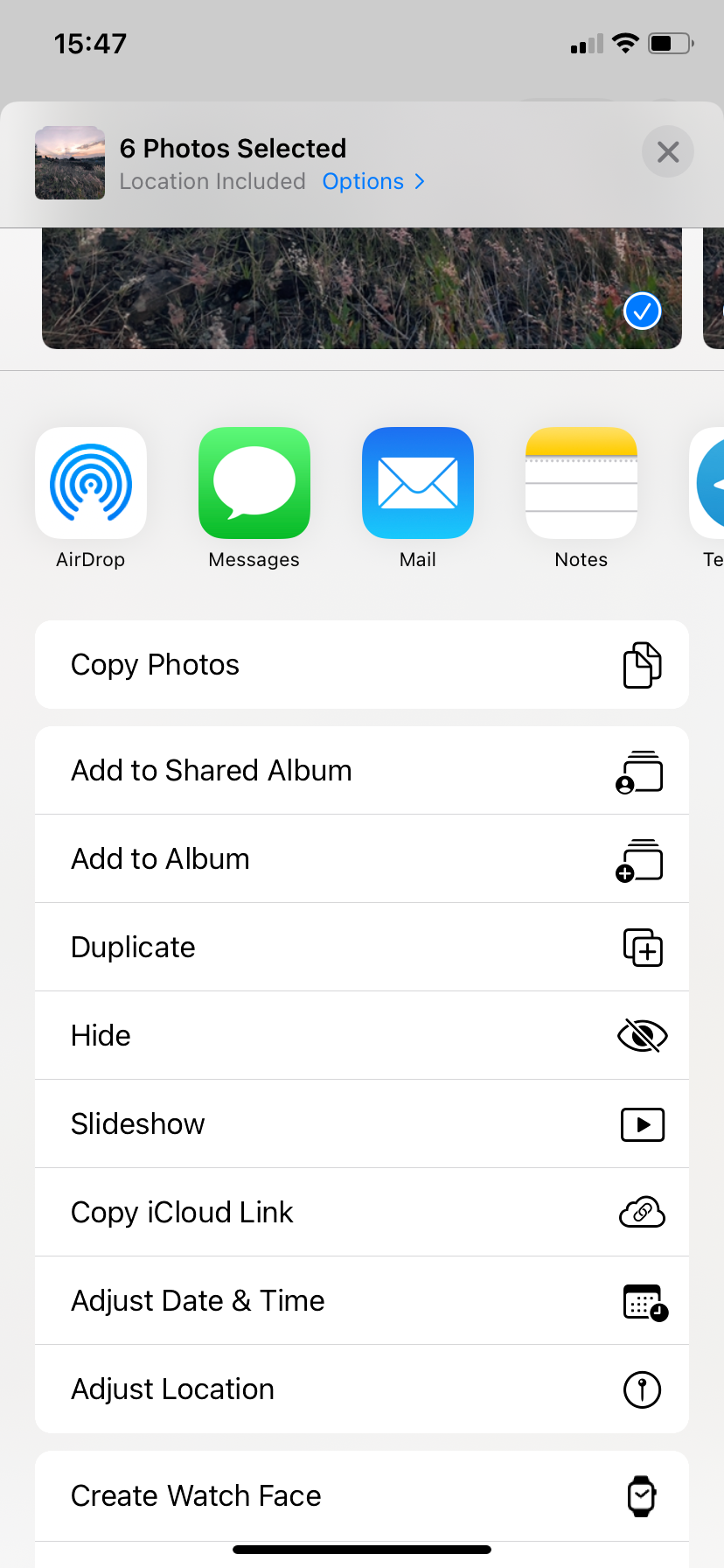
Task: Open sharing Options link
Action: tap(372, 181)
